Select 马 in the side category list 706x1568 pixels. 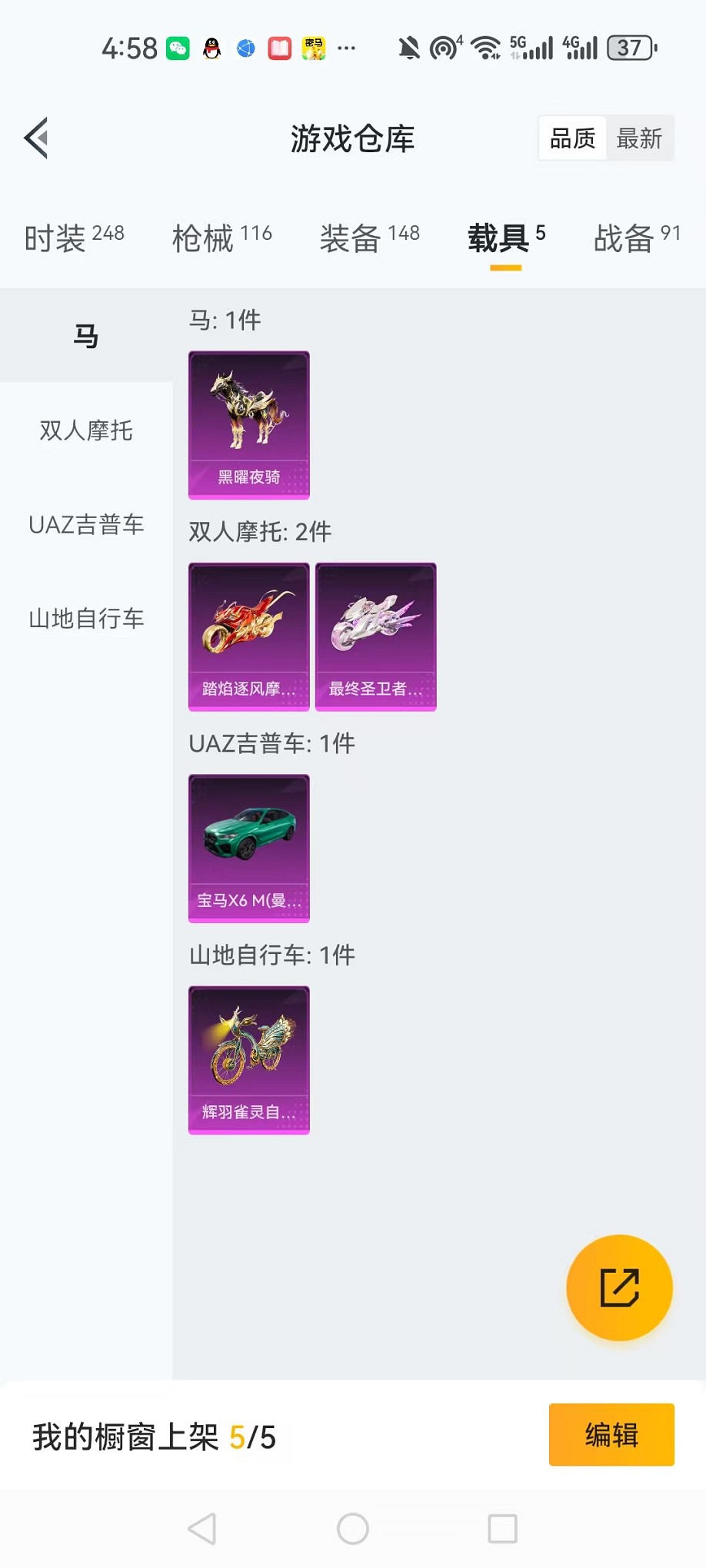pyautogui.click(x=86, y=336)
